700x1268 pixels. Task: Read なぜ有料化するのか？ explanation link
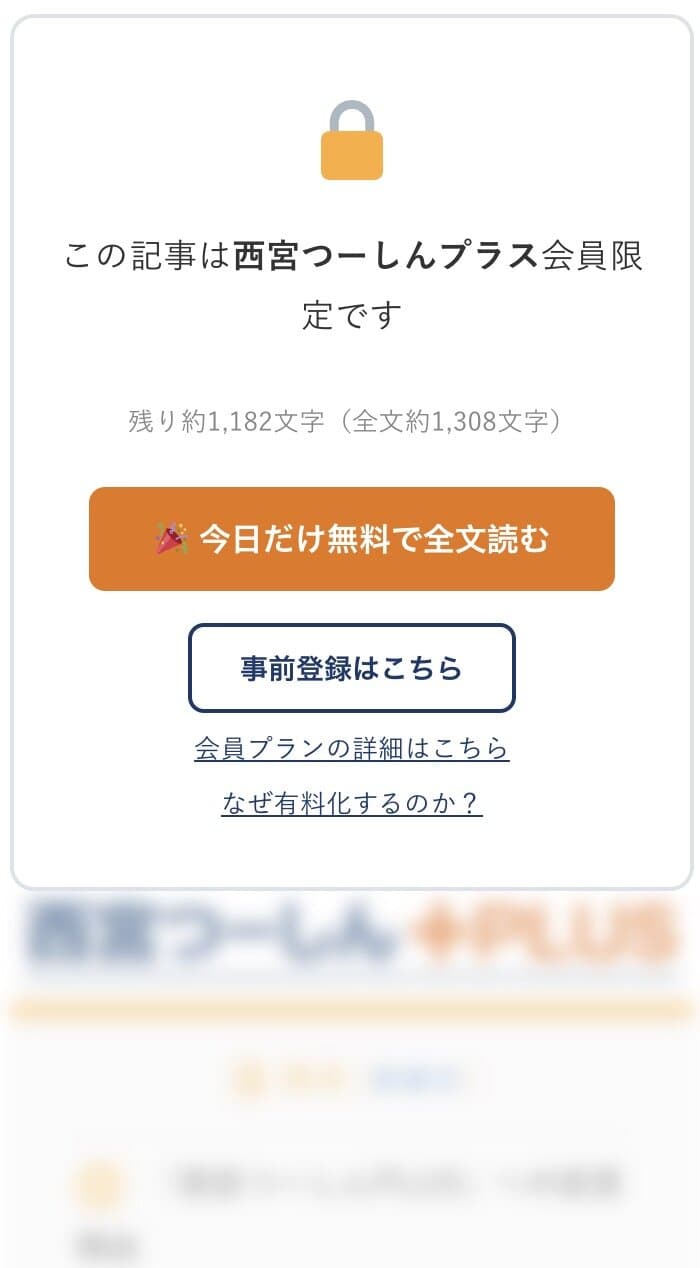351,803
